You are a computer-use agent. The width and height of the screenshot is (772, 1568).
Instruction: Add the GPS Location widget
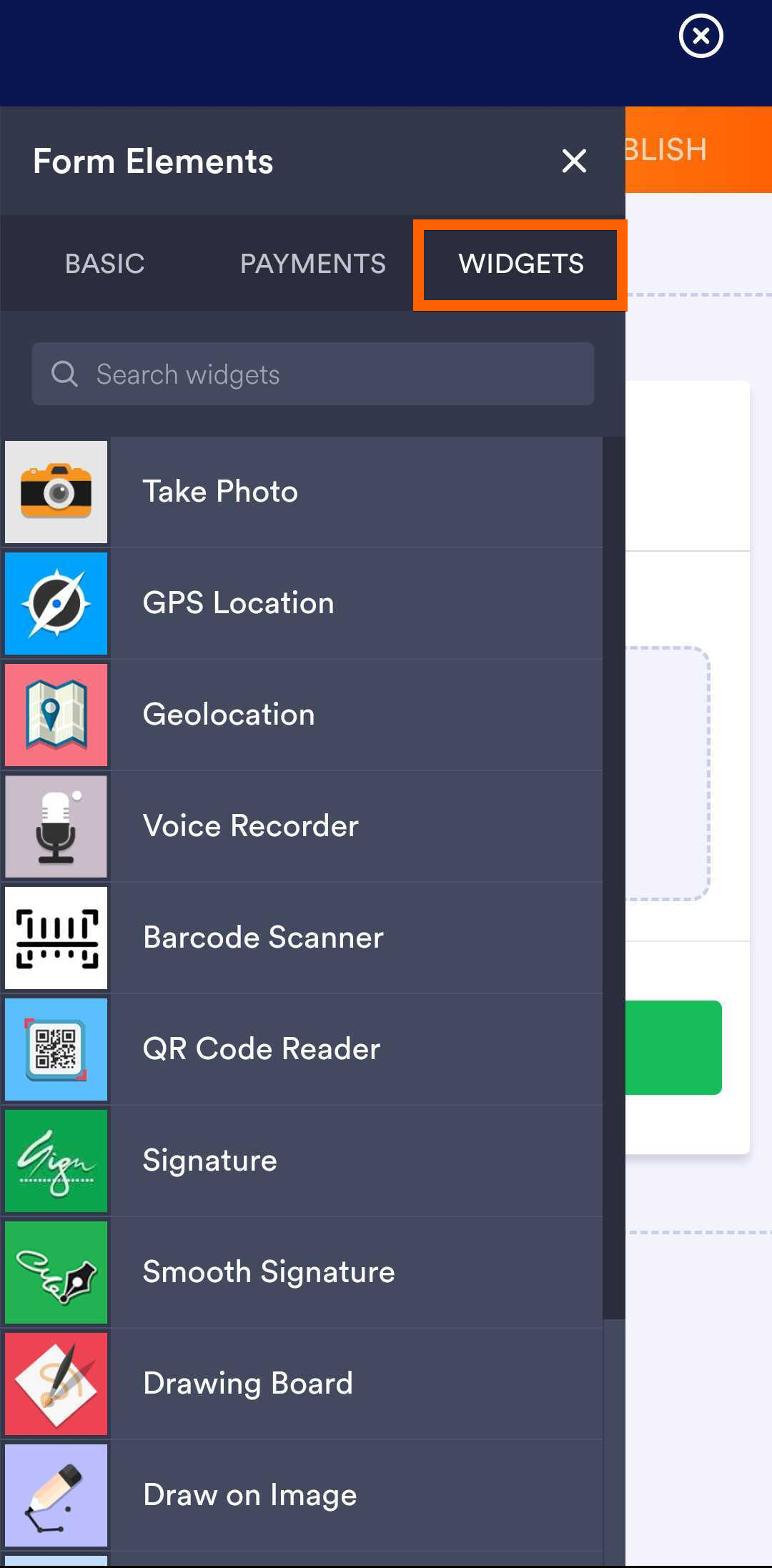pos(303,603)
